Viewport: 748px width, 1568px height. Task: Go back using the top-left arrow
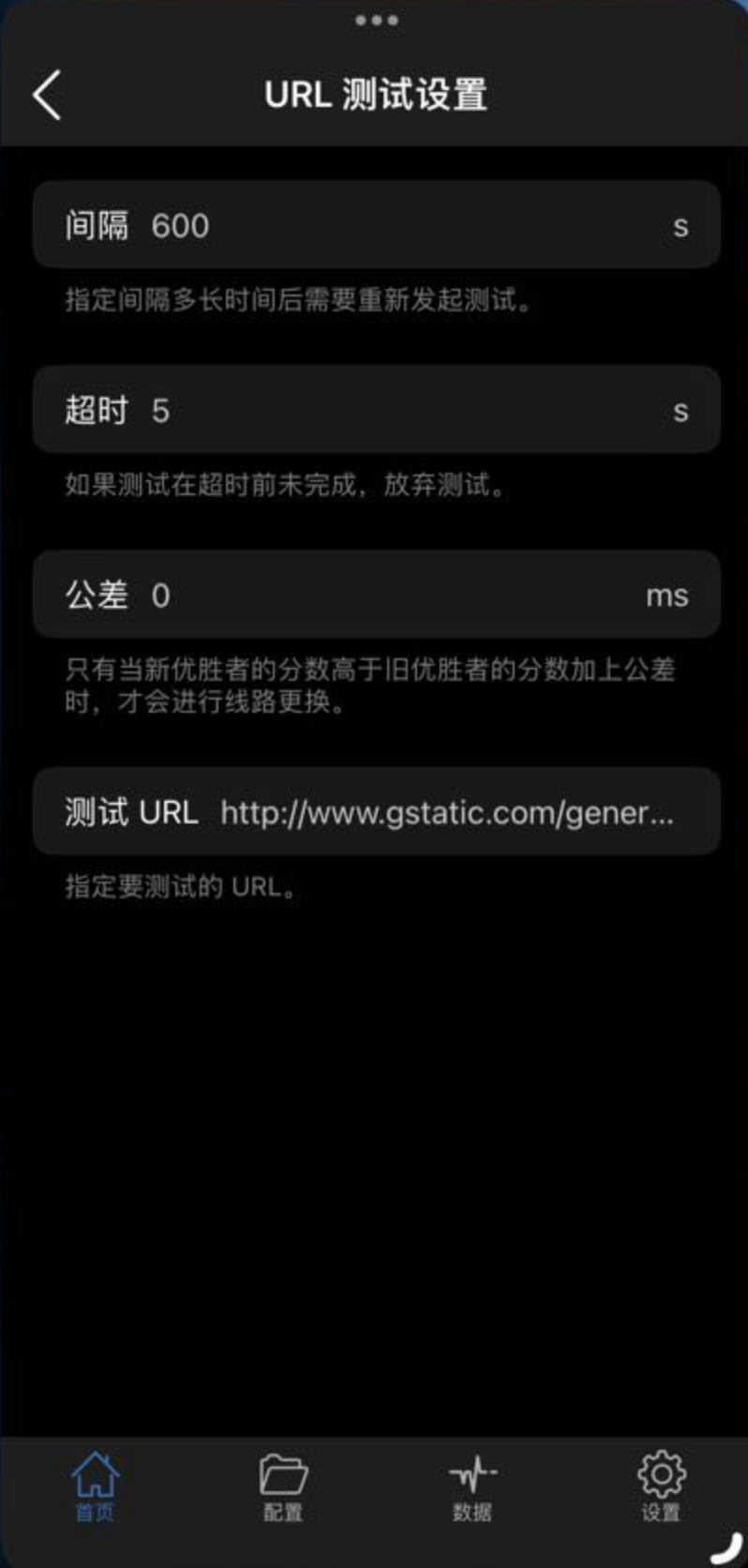coord(47,95)
